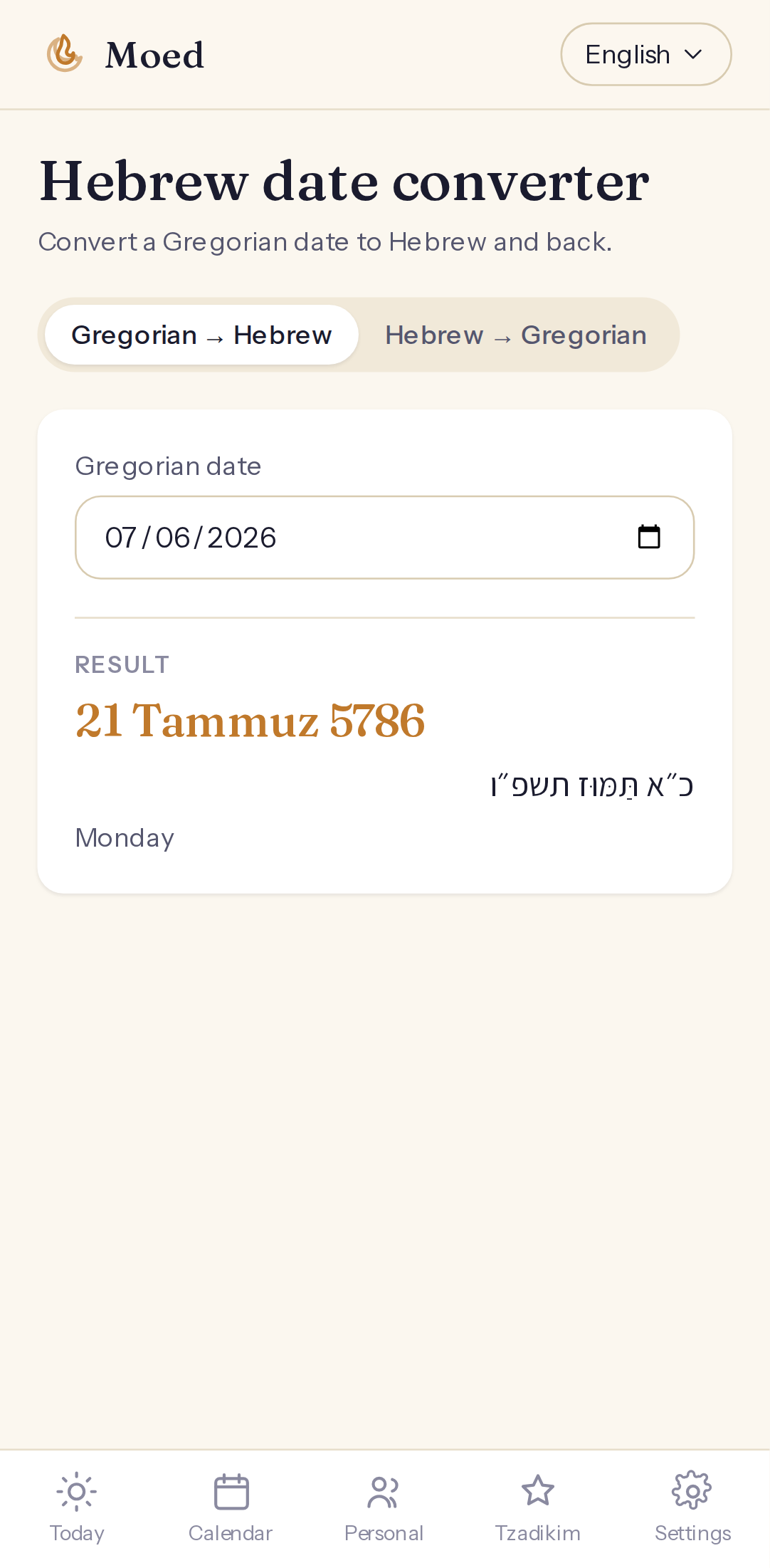Switch to Hebrew → Gregorian mode

pos(516,335)
